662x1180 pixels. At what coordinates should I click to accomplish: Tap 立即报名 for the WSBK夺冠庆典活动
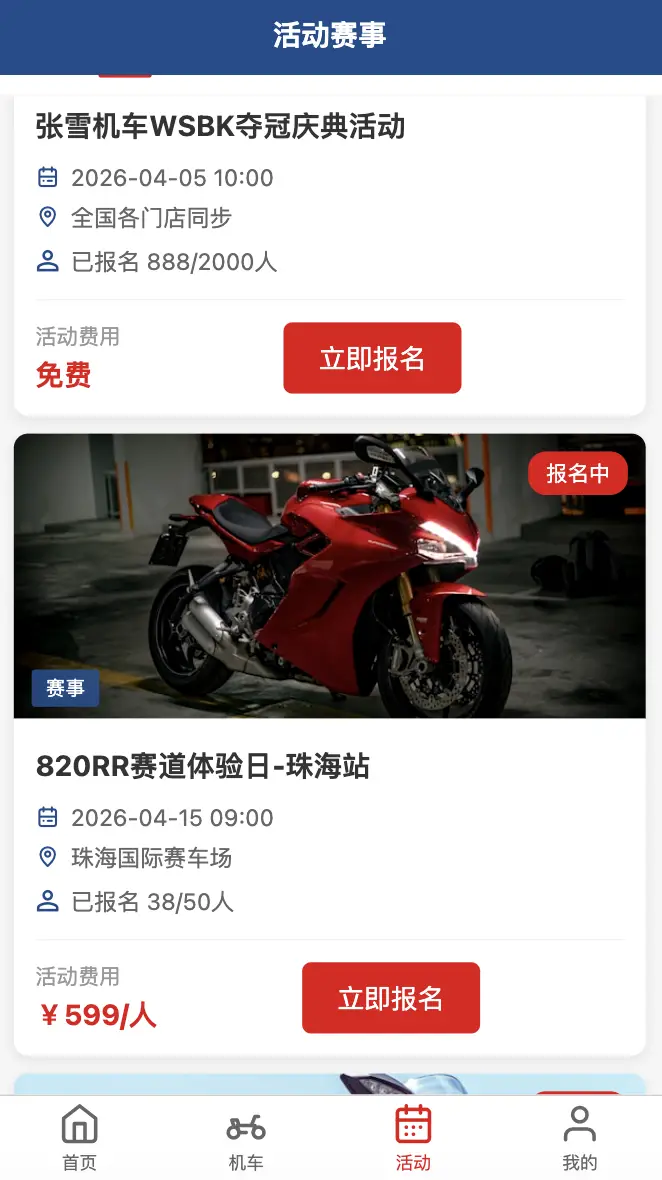coord(372,358)
